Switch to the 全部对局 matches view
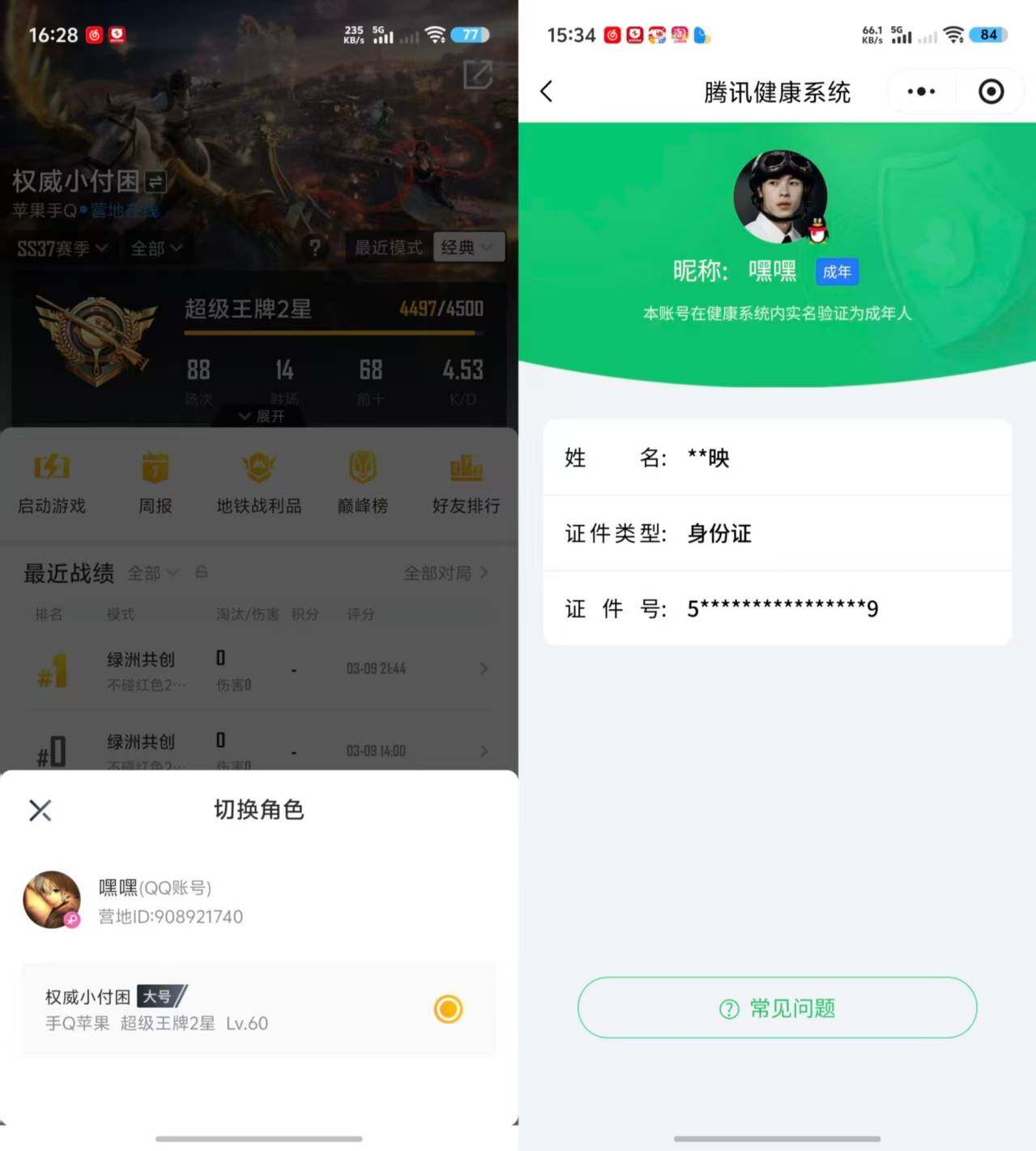 click(437, 572)
